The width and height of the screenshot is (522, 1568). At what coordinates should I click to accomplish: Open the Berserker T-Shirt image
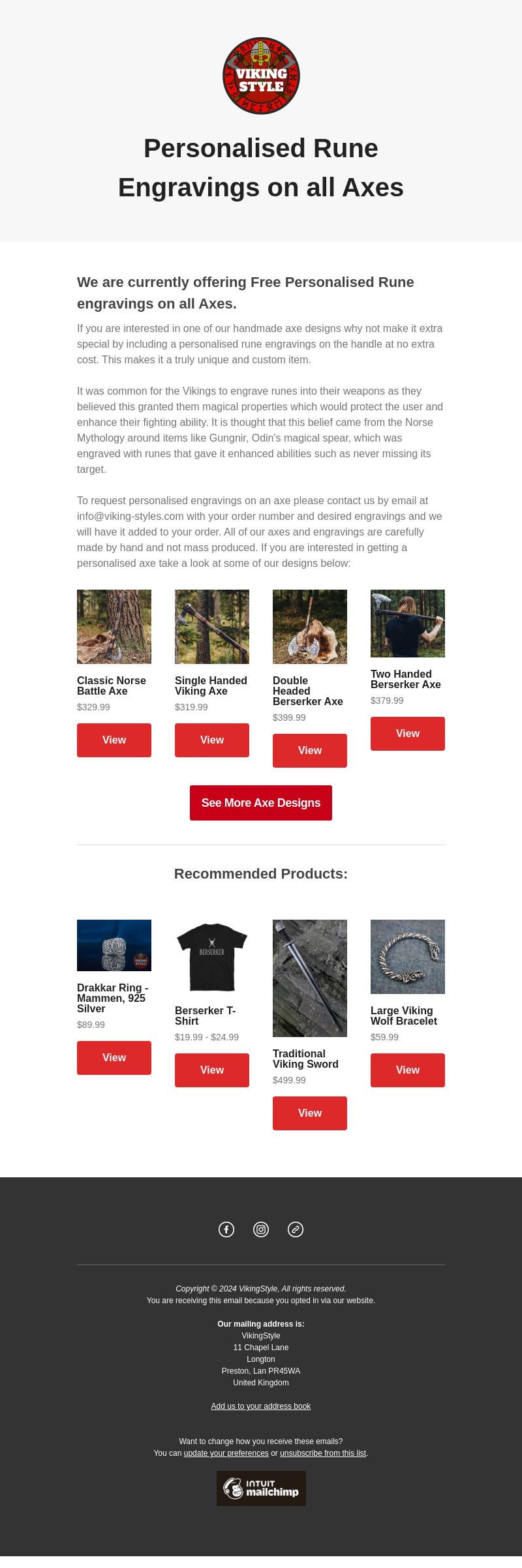212,957
